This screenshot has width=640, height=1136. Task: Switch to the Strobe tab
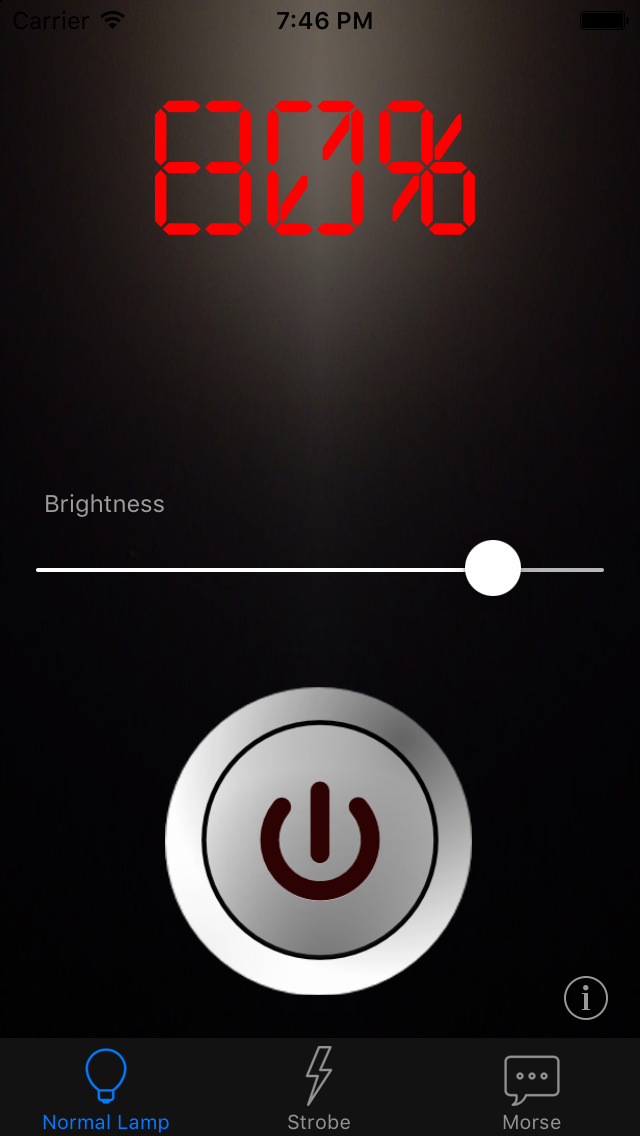point(319,1088)
